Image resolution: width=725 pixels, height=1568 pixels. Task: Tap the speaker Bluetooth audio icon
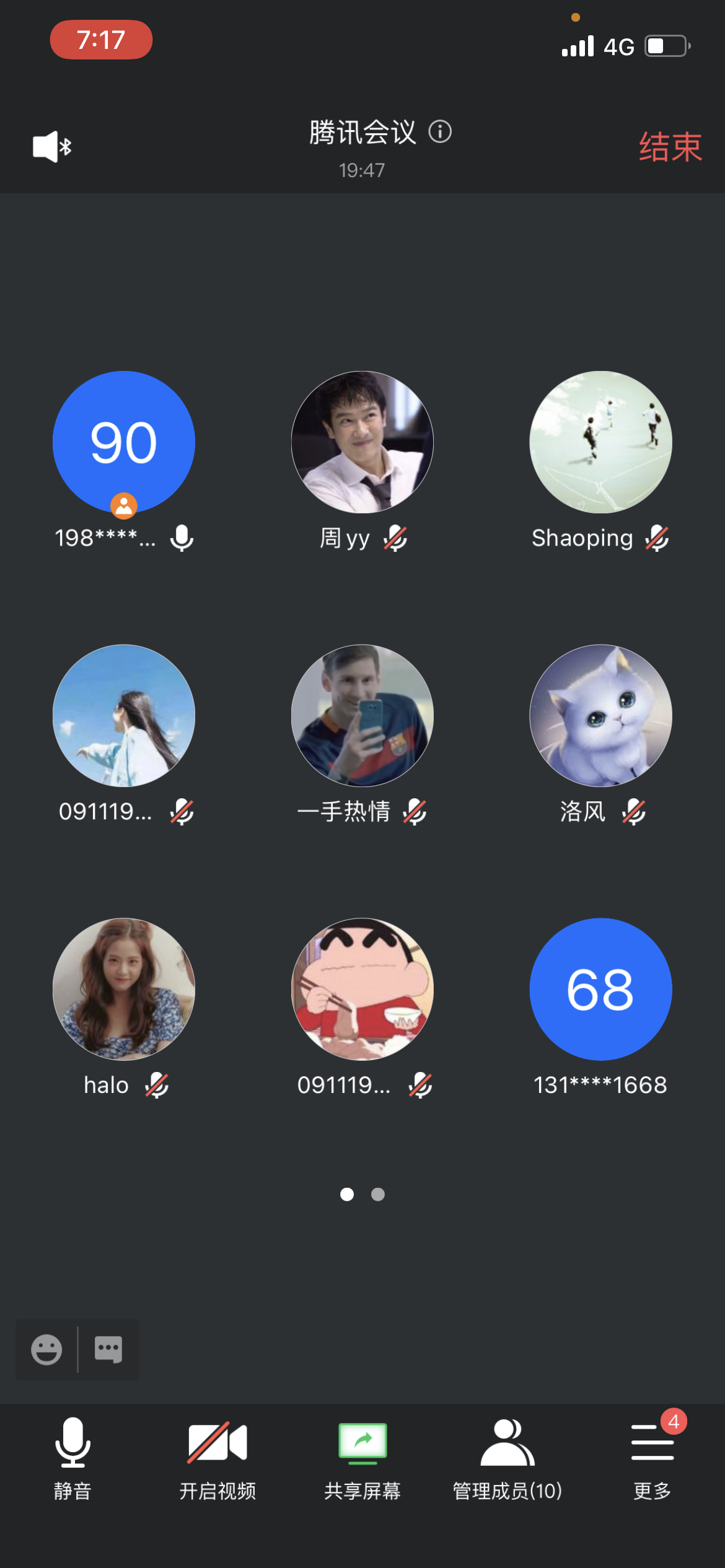pyautogui.click(x=52, y=147)
